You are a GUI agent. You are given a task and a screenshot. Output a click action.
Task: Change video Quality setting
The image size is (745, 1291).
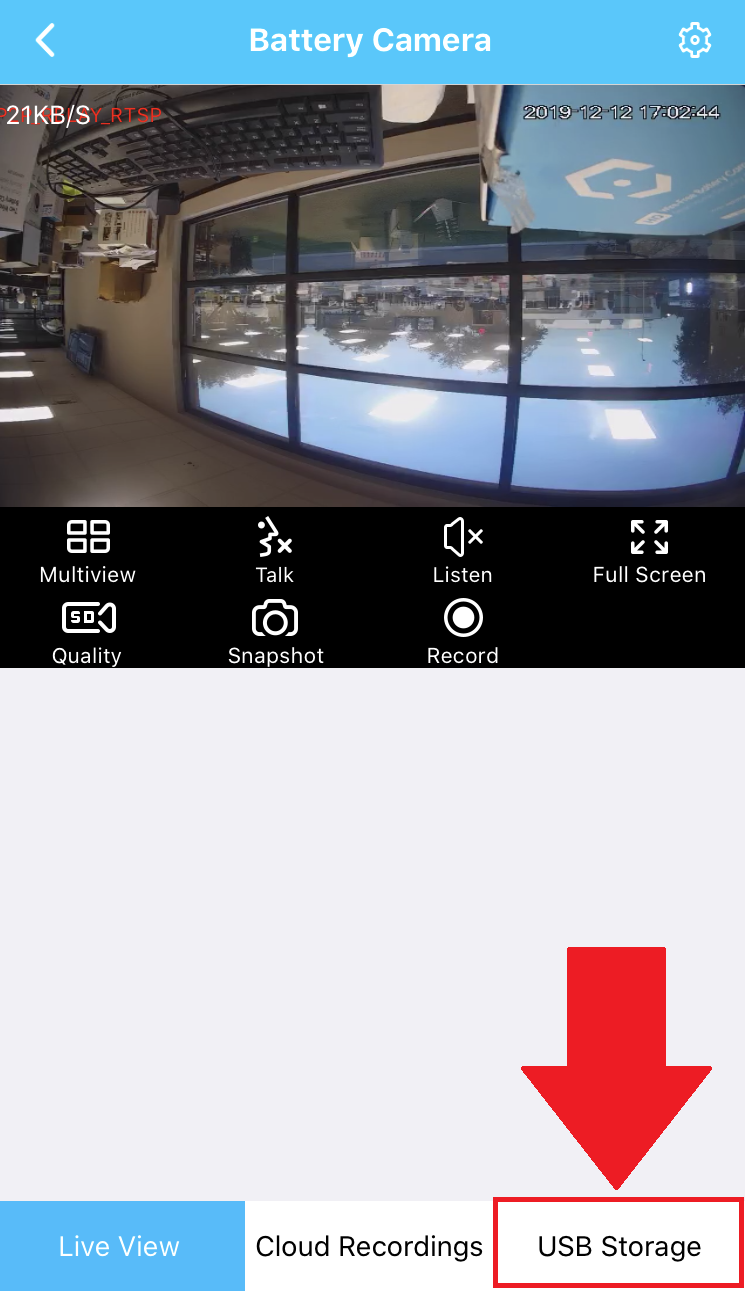[88, 633]
